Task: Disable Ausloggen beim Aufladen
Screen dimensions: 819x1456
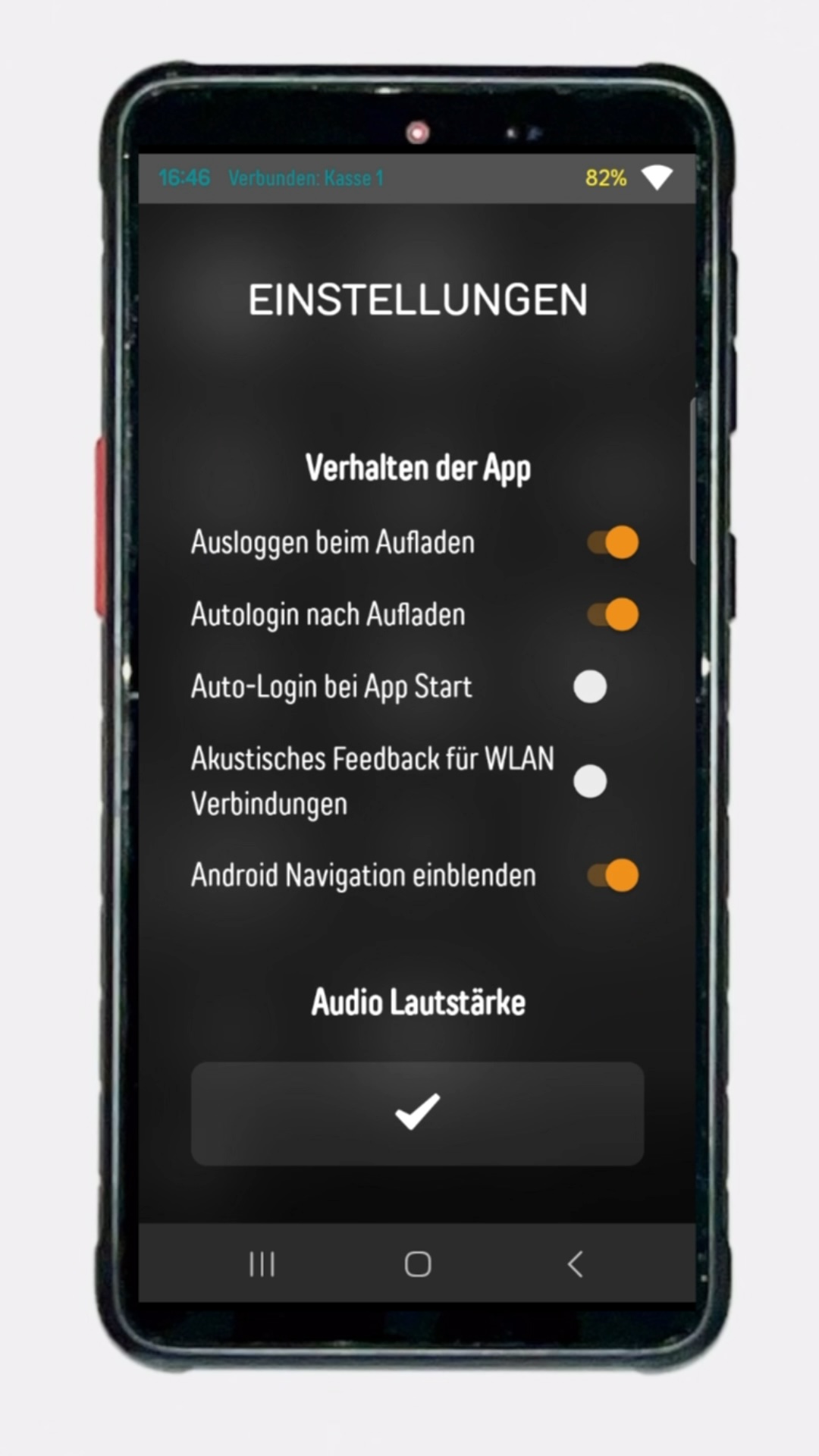Action: click(x=613, y=543)
